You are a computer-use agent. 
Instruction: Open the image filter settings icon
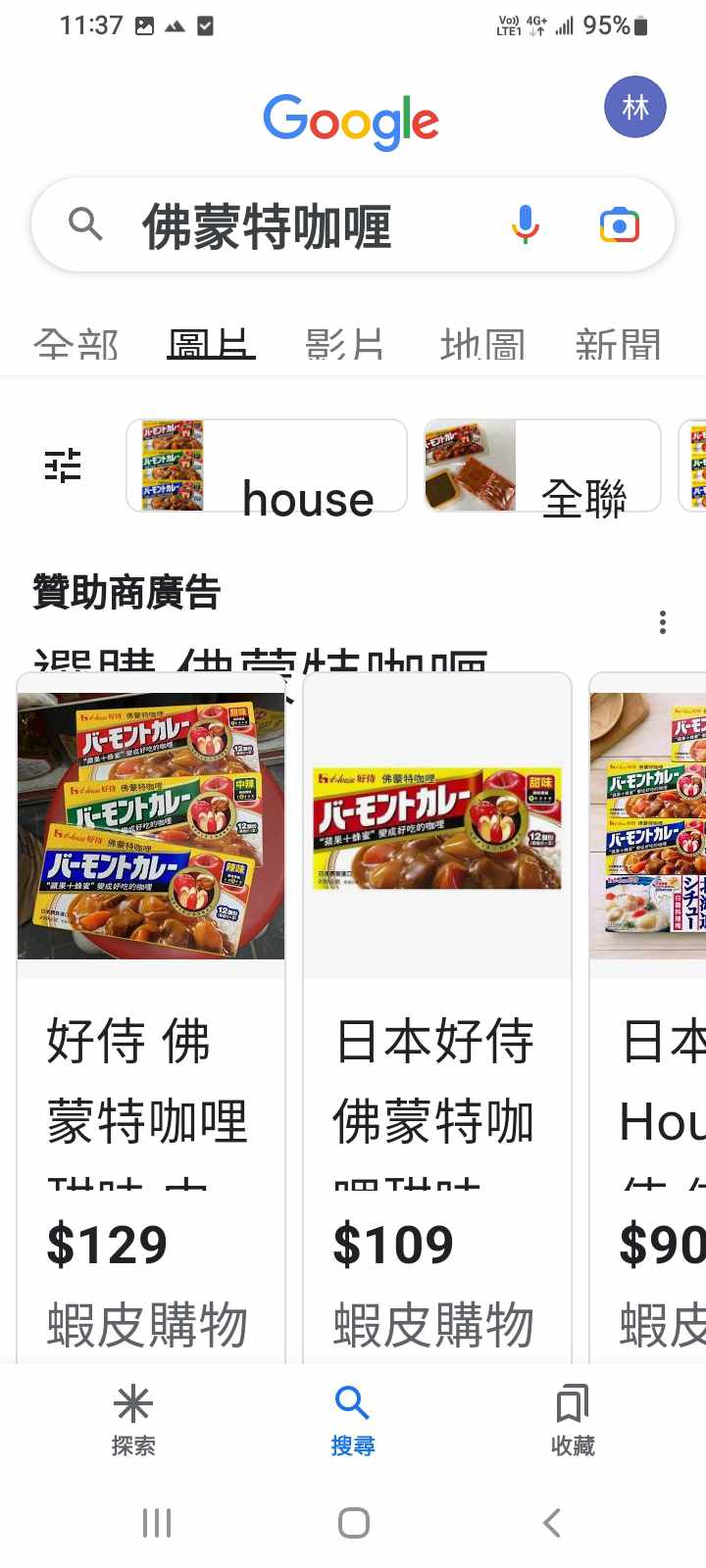tap(63, 465)
